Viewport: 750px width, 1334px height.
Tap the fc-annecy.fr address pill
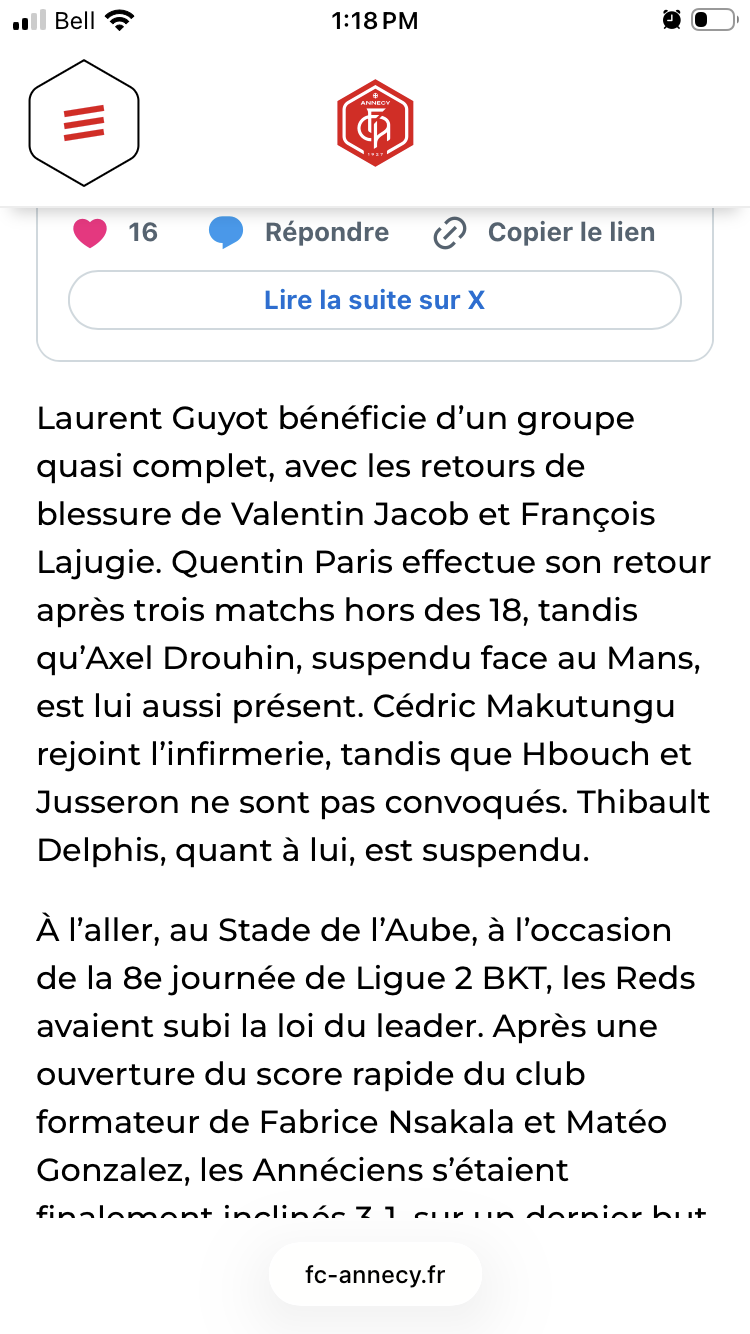coord(375,1275)
